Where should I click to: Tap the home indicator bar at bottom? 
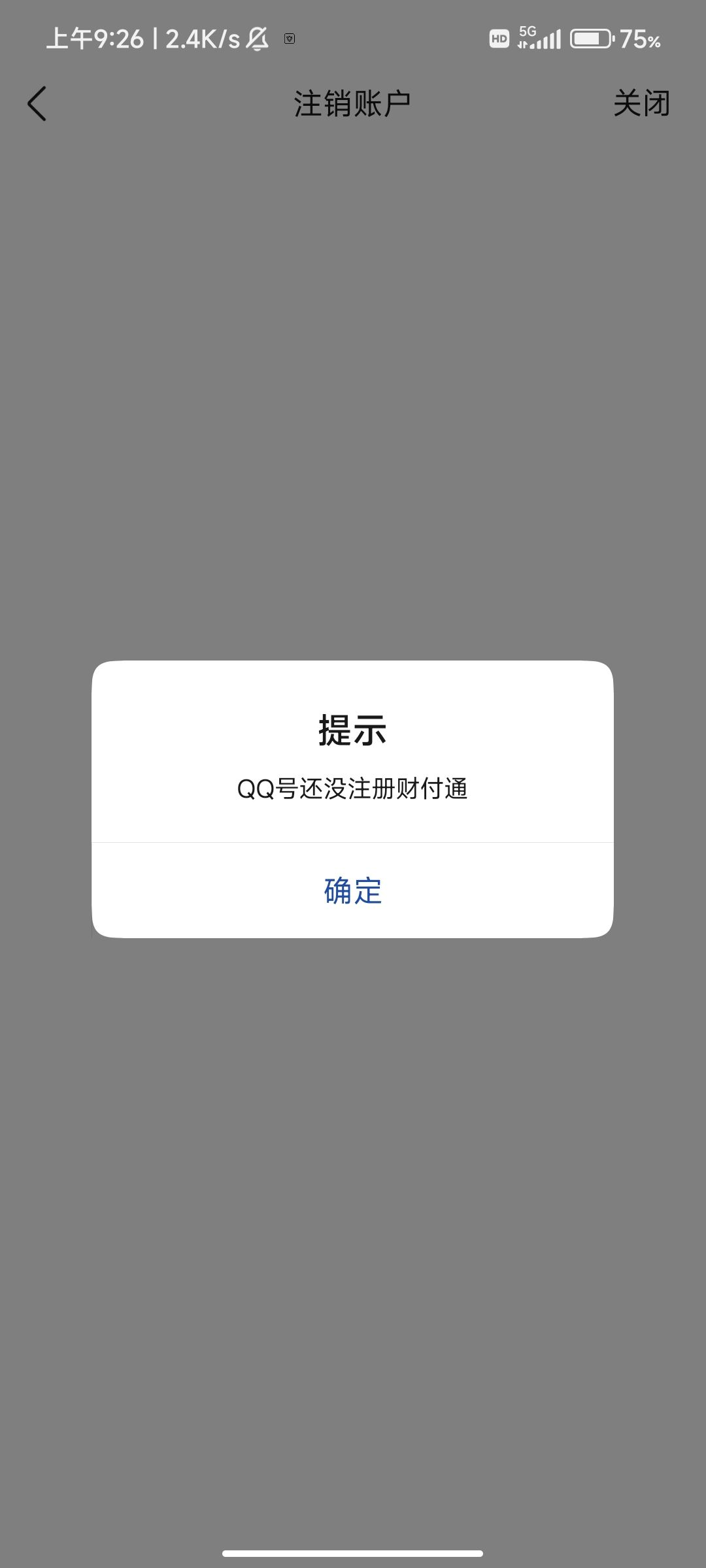(353, 1554)
